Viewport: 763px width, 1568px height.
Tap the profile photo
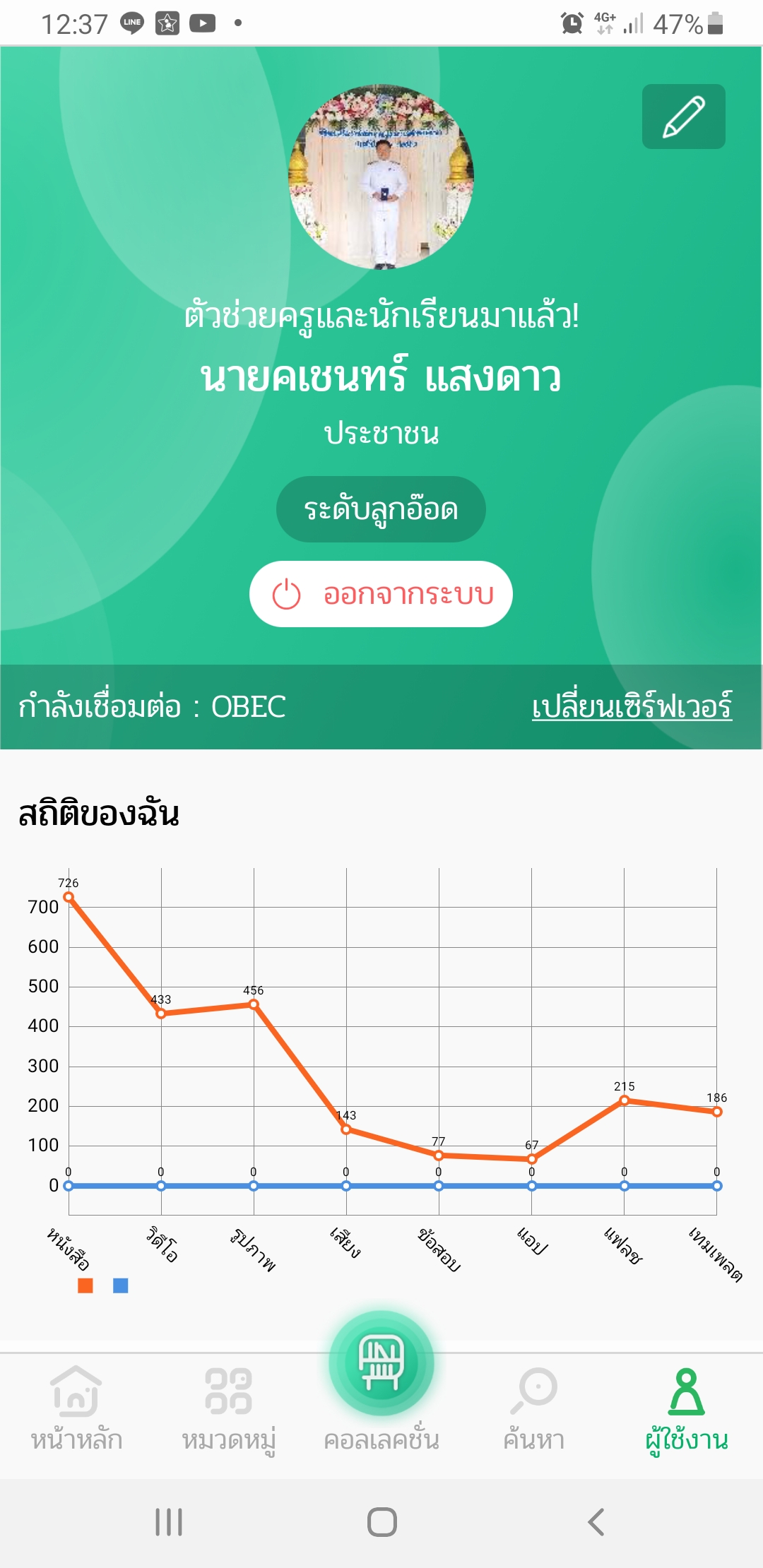381,177
